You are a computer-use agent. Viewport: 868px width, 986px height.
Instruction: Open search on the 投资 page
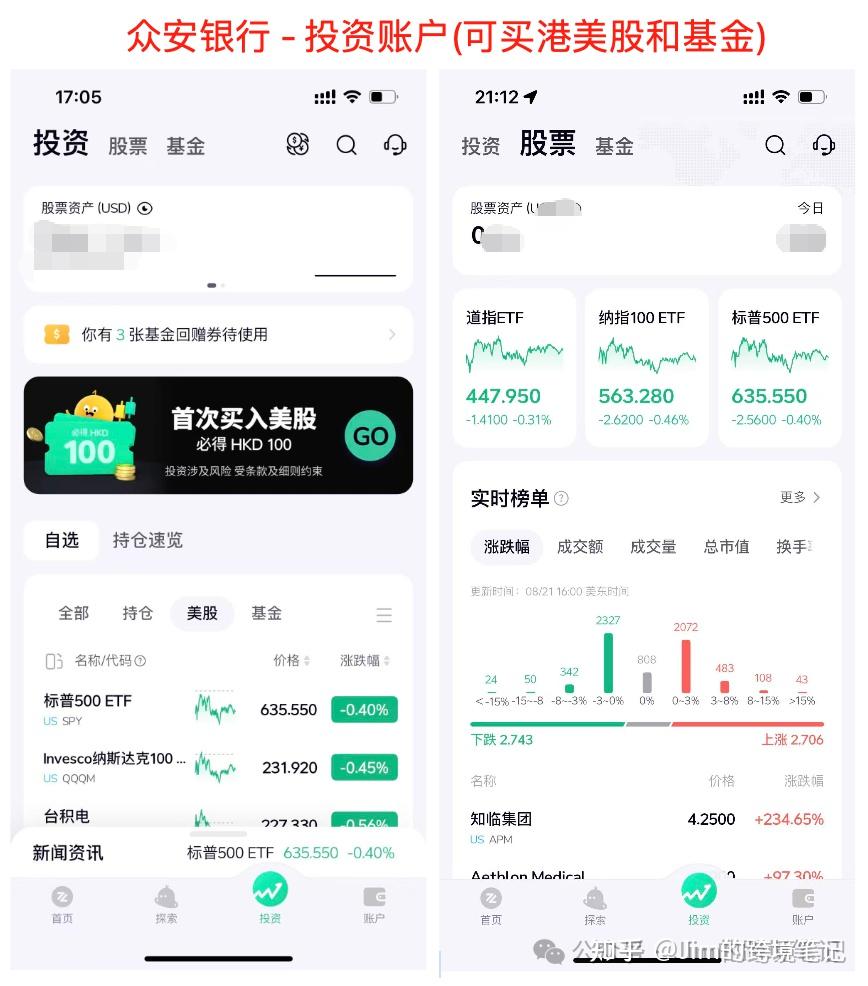point(346,145)
